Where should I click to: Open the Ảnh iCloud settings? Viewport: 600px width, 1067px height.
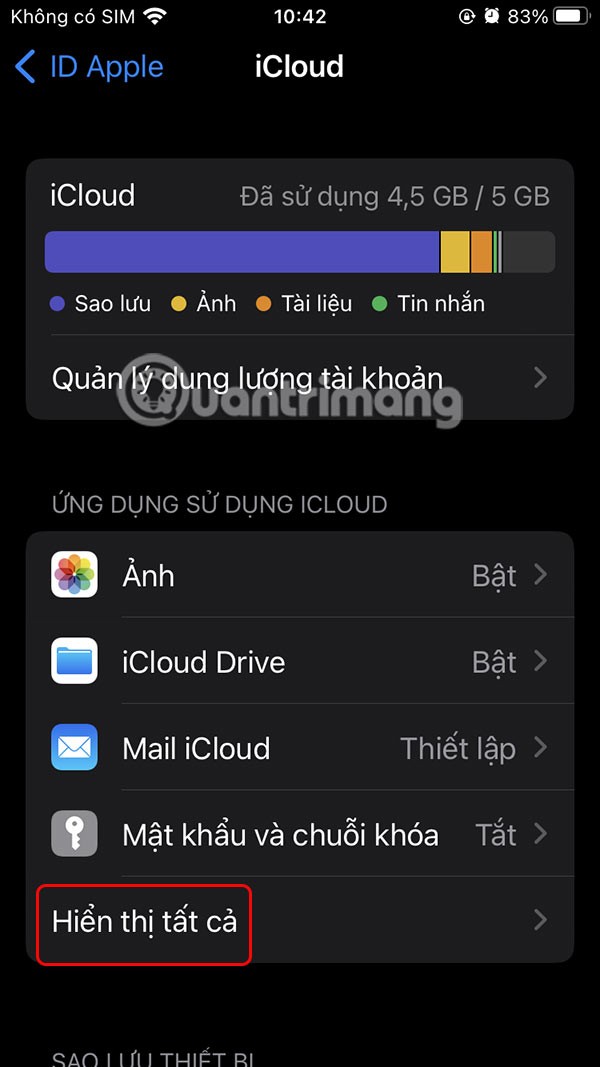[299, 576]
